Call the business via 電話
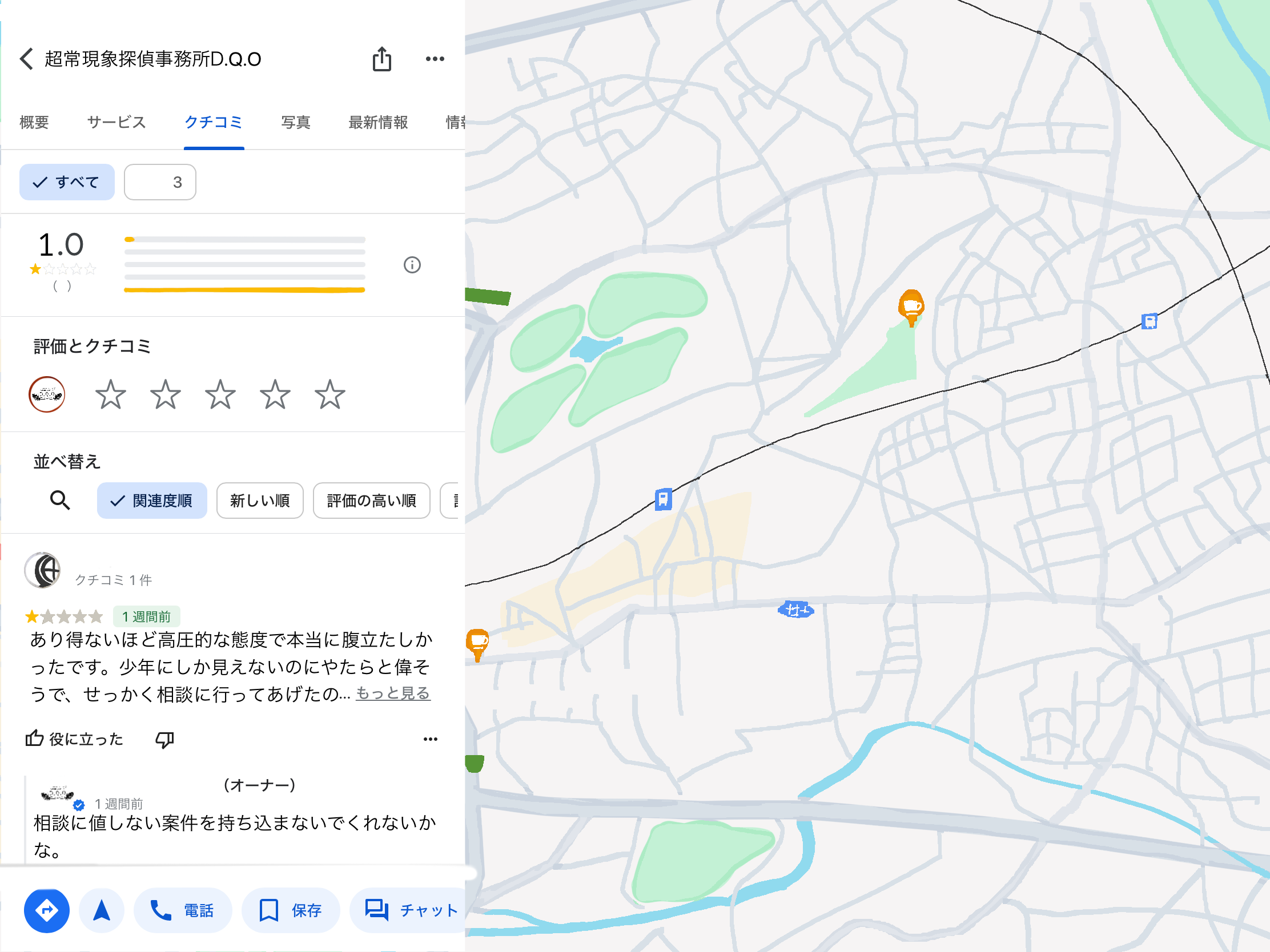1270x952 pixels. tap(183, 910)
